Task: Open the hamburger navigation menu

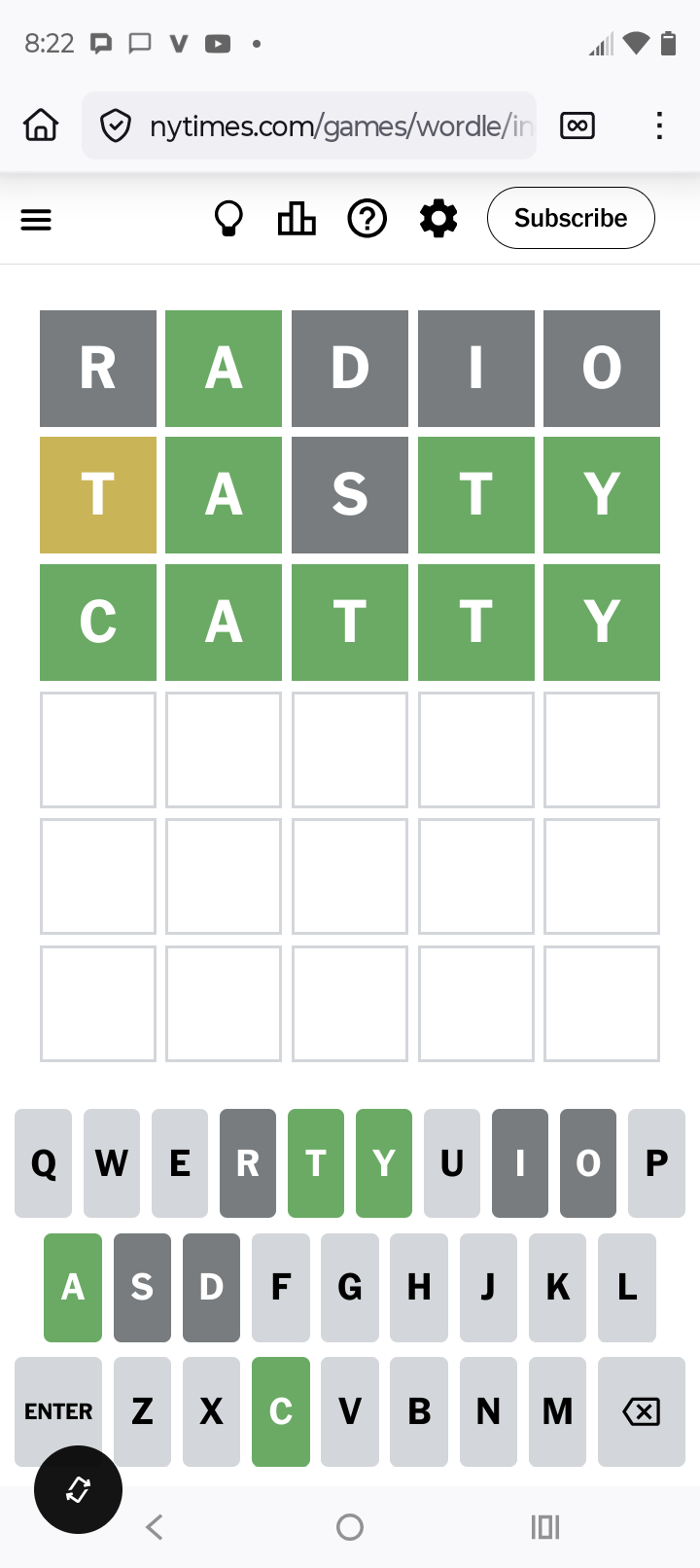Action: click(36, 220)
